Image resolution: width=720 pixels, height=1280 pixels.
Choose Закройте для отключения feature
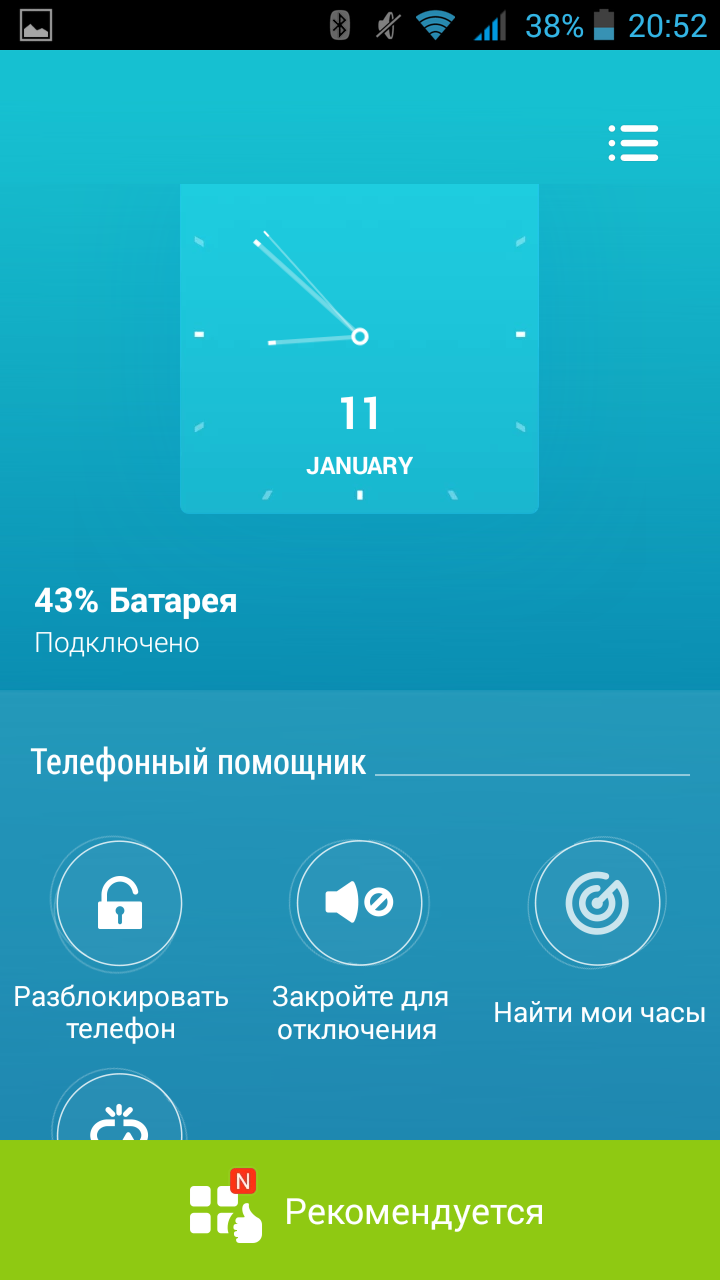tap(359, 904)
